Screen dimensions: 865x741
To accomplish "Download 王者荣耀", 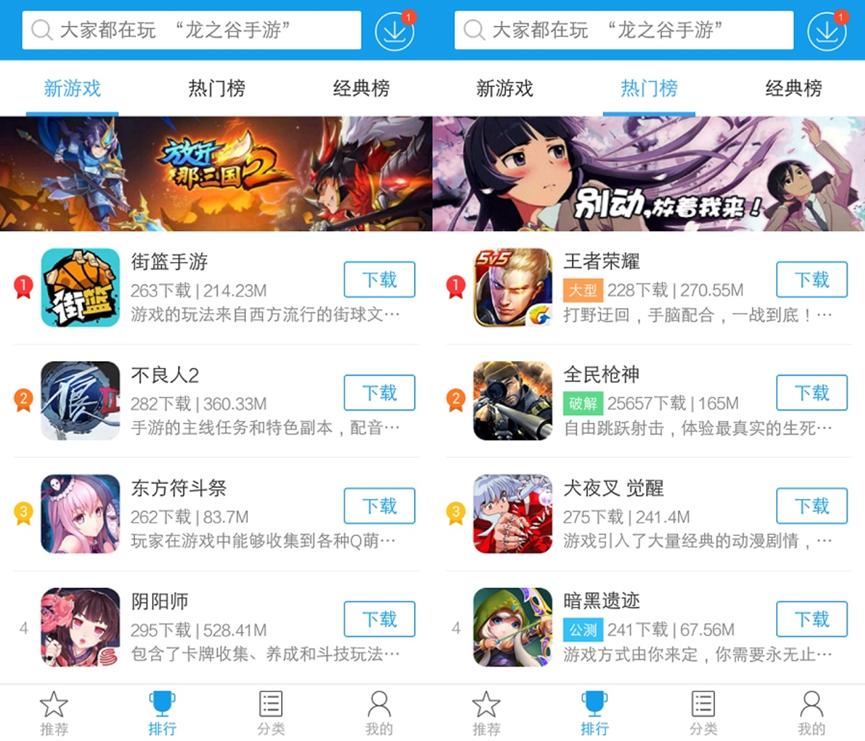I will (x=811, y=280).
